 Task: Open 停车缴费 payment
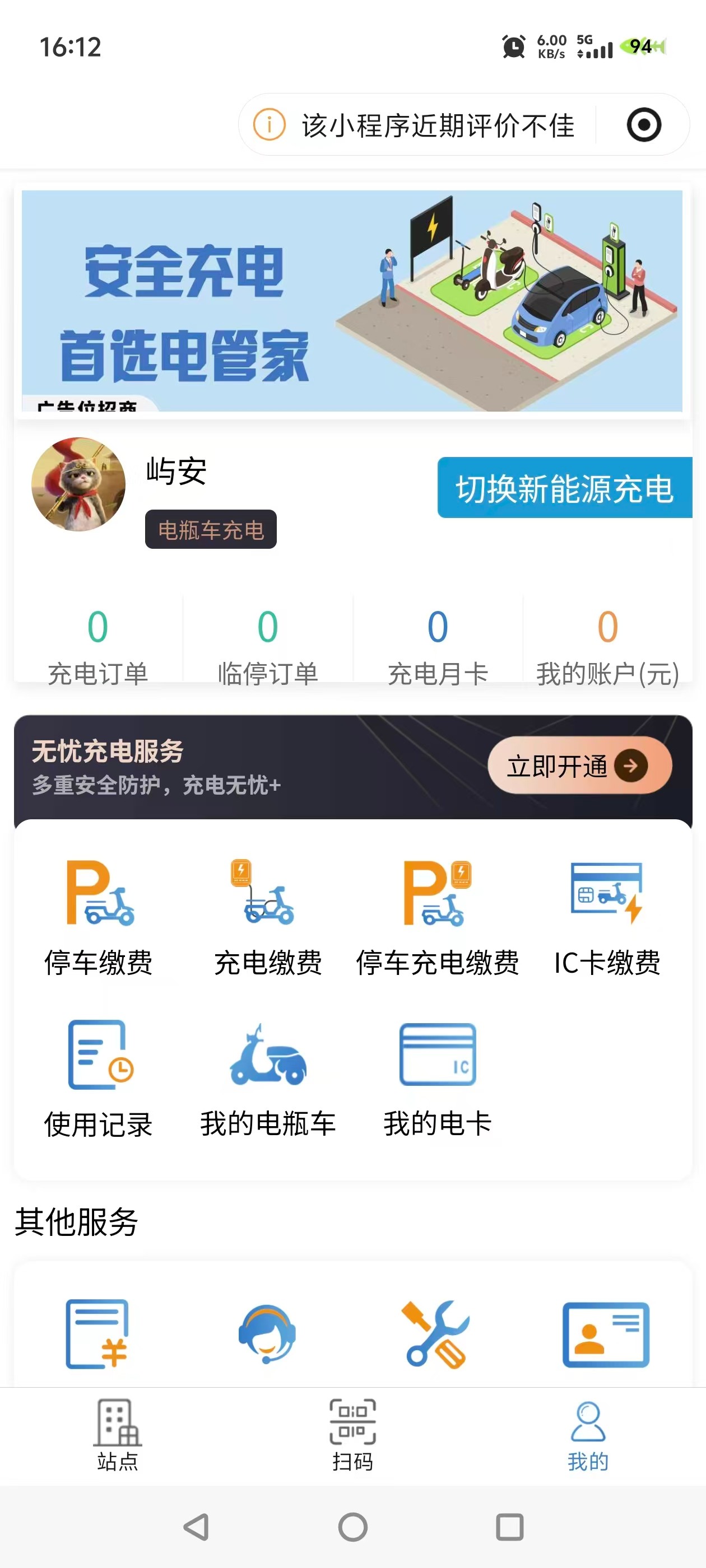pos(99,917)
